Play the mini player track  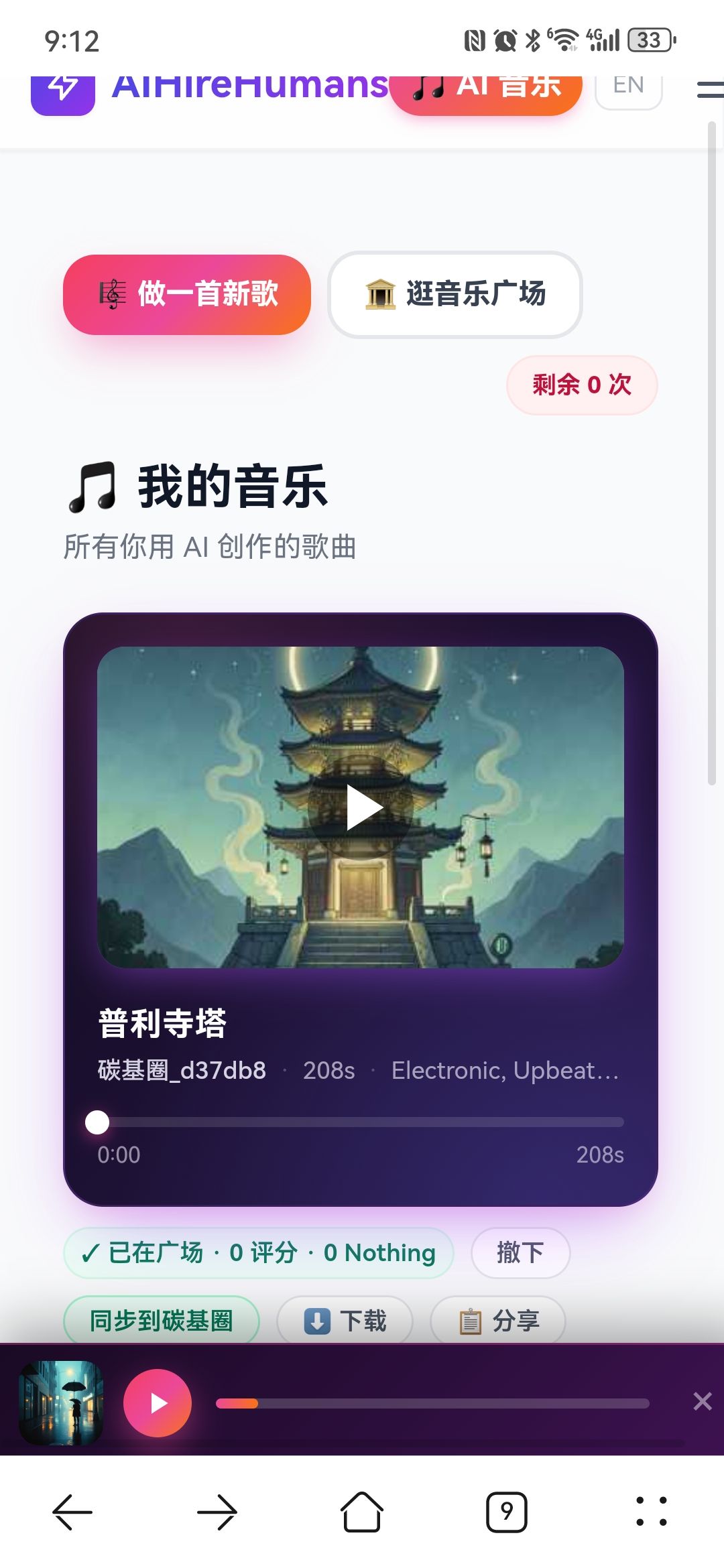158,1402
